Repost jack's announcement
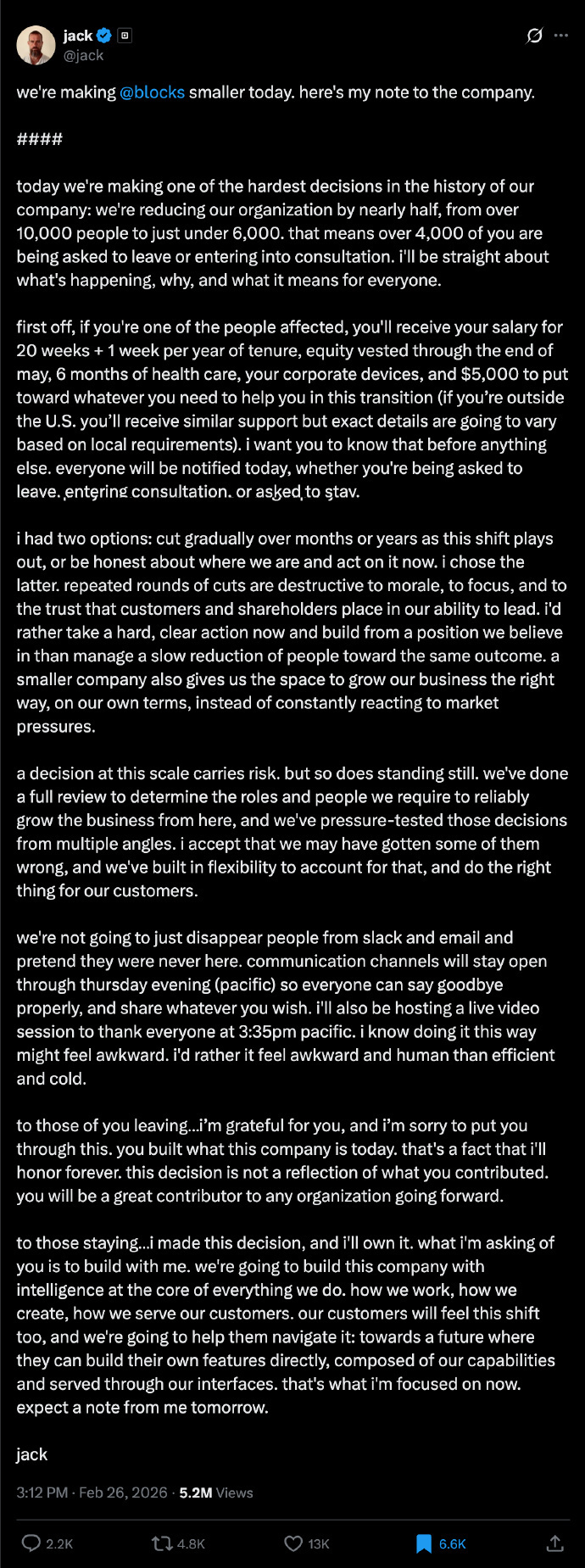585x1568 pixels. (162, 1543)
